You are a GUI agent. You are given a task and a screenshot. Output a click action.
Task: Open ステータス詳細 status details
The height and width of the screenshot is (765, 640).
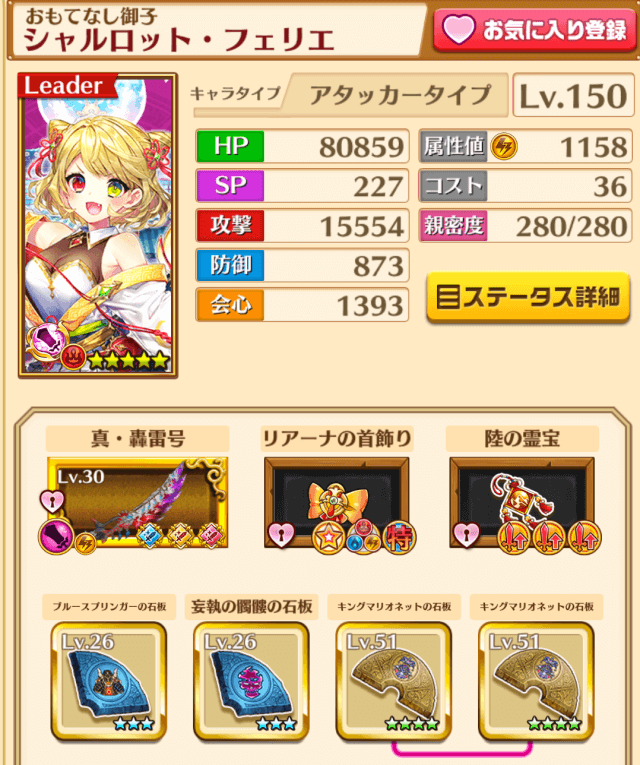(528, 295)
